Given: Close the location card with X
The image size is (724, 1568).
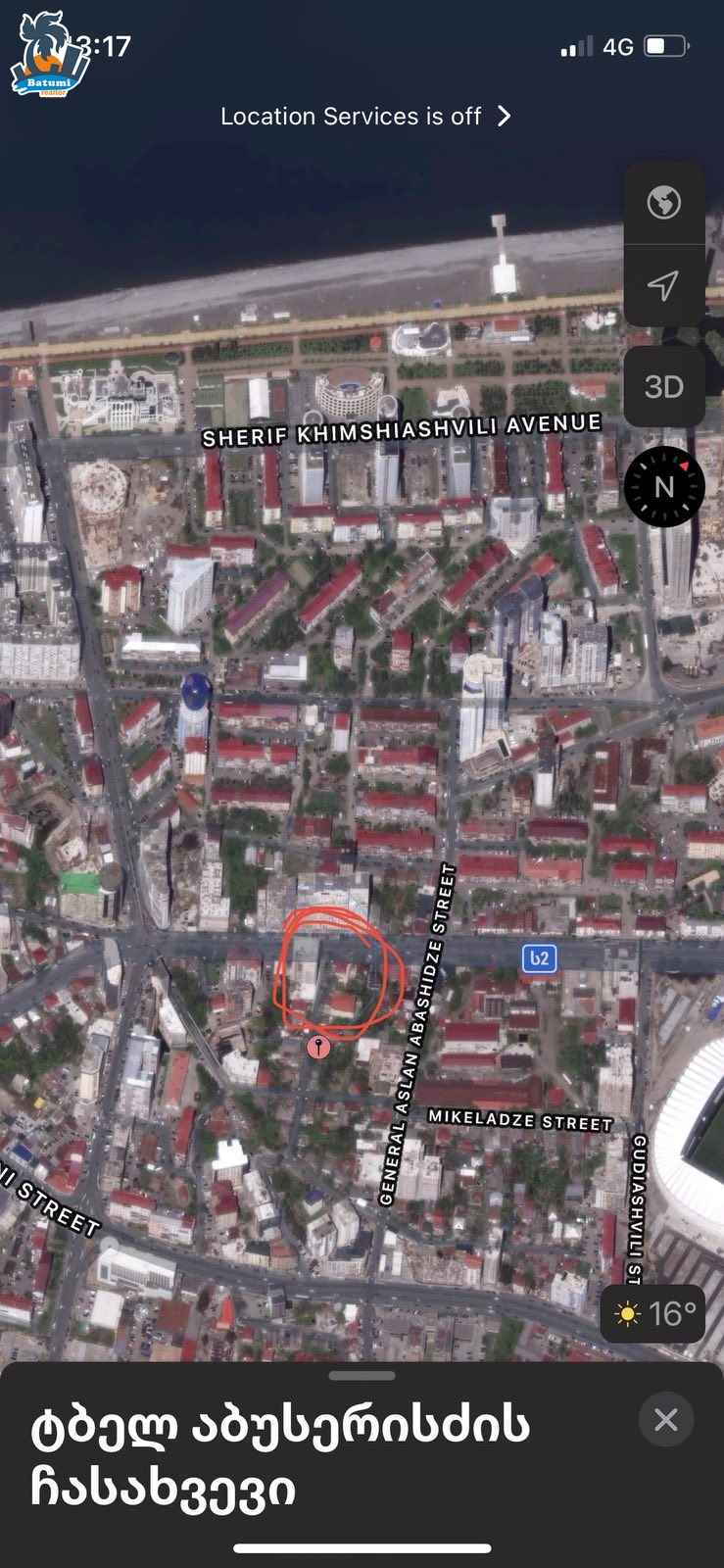Looking at the screenshot, I should 666,1419.
